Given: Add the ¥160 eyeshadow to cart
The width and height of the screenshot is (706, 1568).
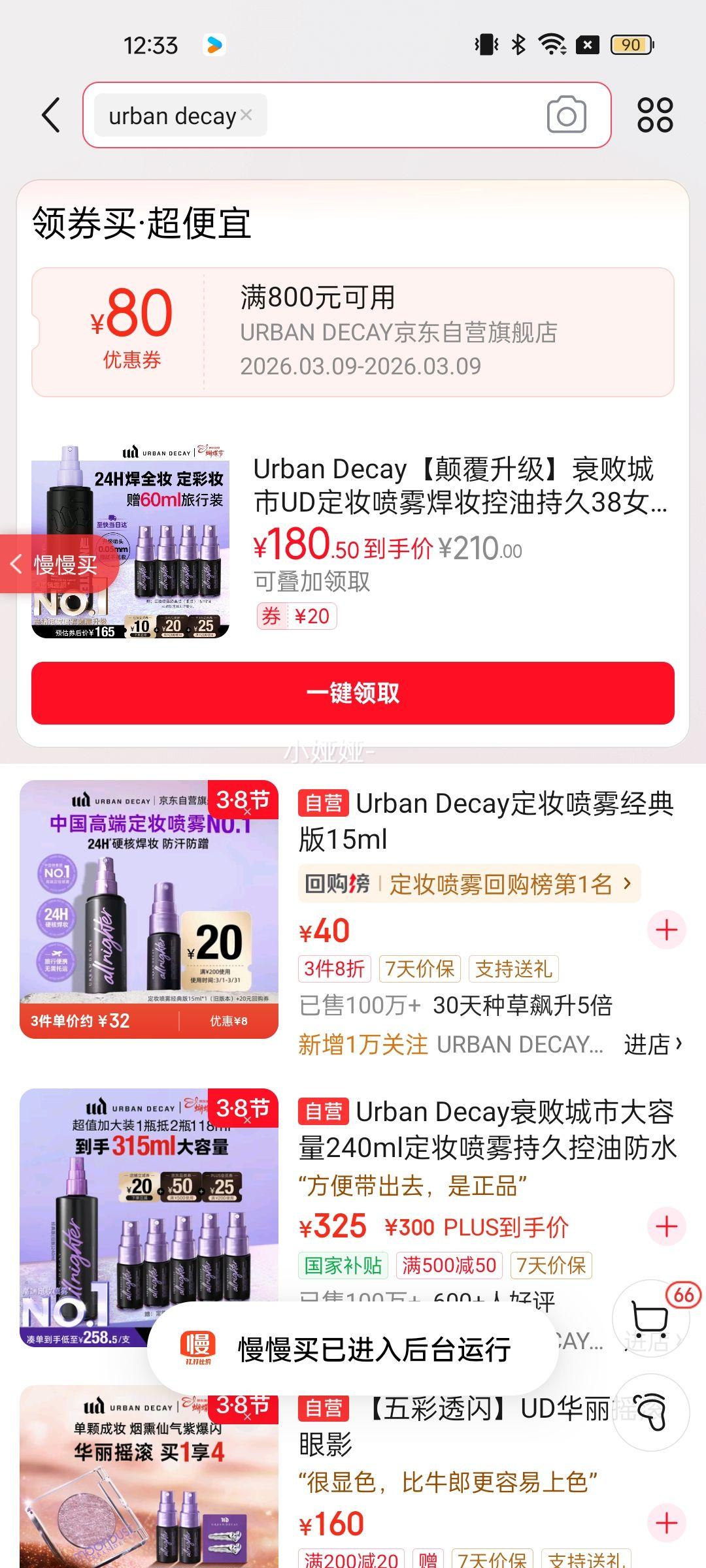Looking at the screenshot, I should [x=666, y=1523].
